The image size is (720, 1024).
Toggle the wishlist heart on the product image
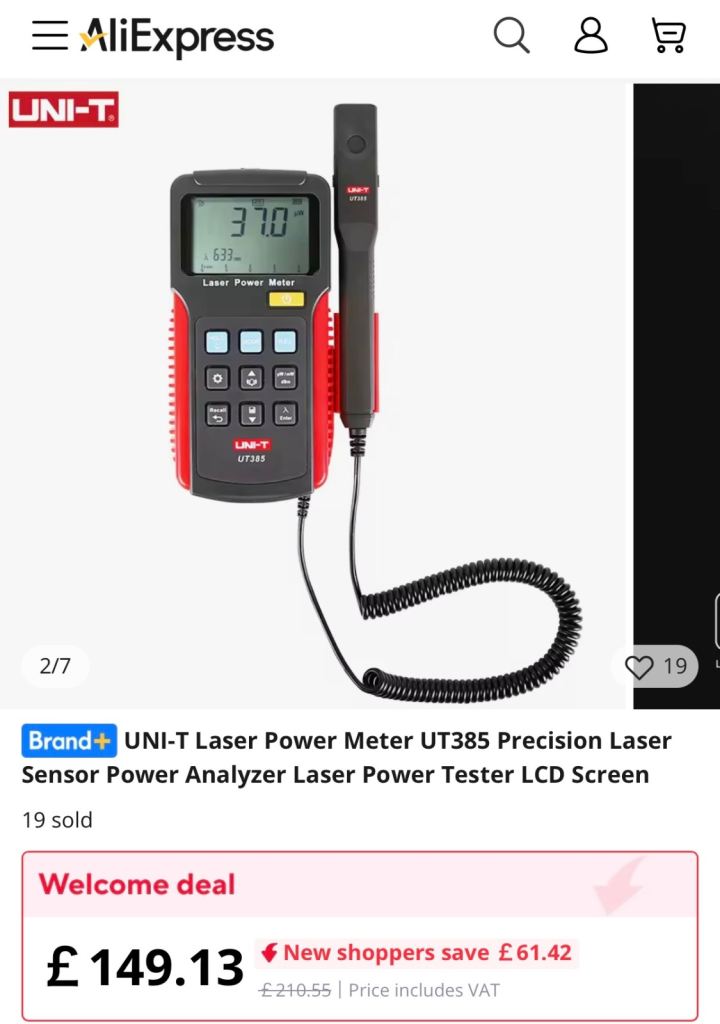click(641, 666)
